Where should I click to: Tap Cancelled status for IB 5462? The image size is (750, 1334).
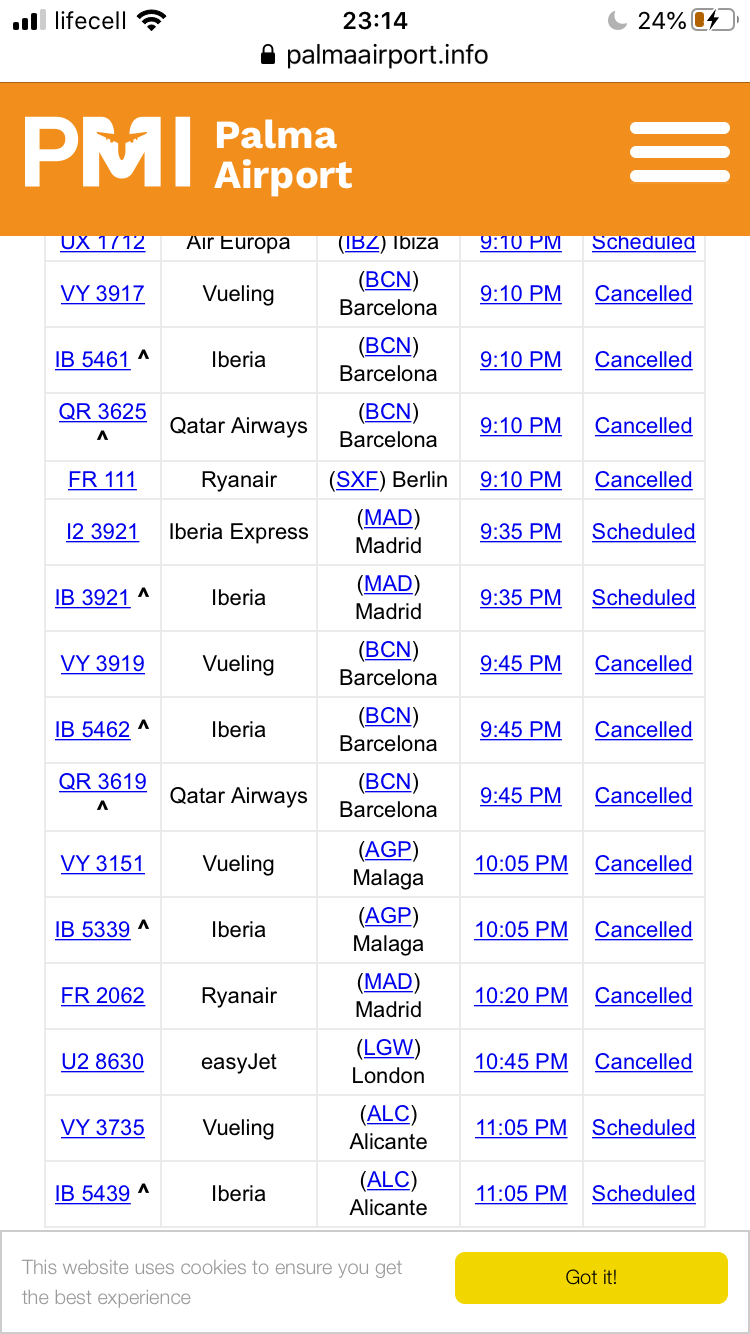643,730
